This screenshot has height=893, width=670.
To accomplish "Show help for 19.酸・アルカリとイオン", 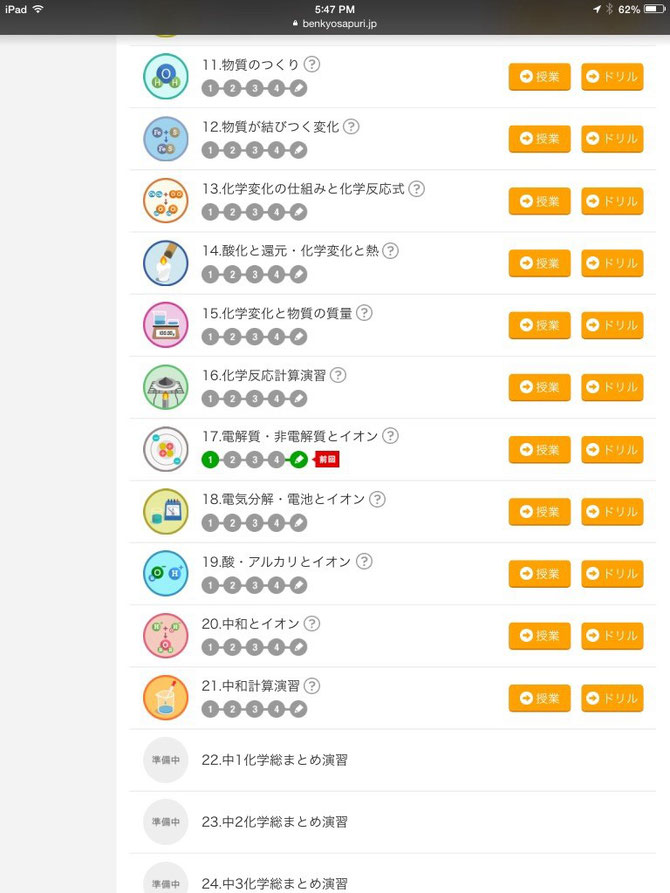I will pyautogui.click(x=363, y=562).
